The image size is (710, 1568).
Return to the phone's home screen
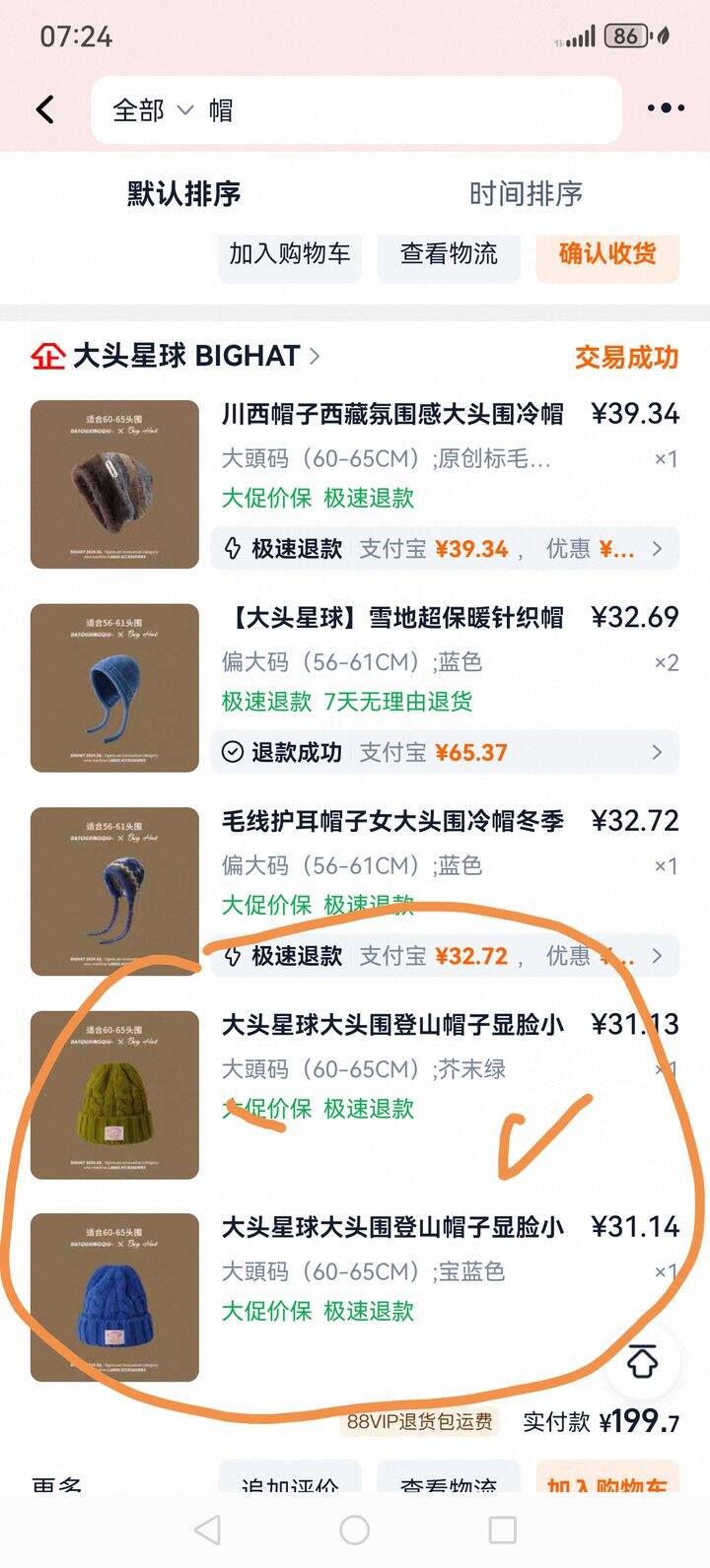point(354,1530)
